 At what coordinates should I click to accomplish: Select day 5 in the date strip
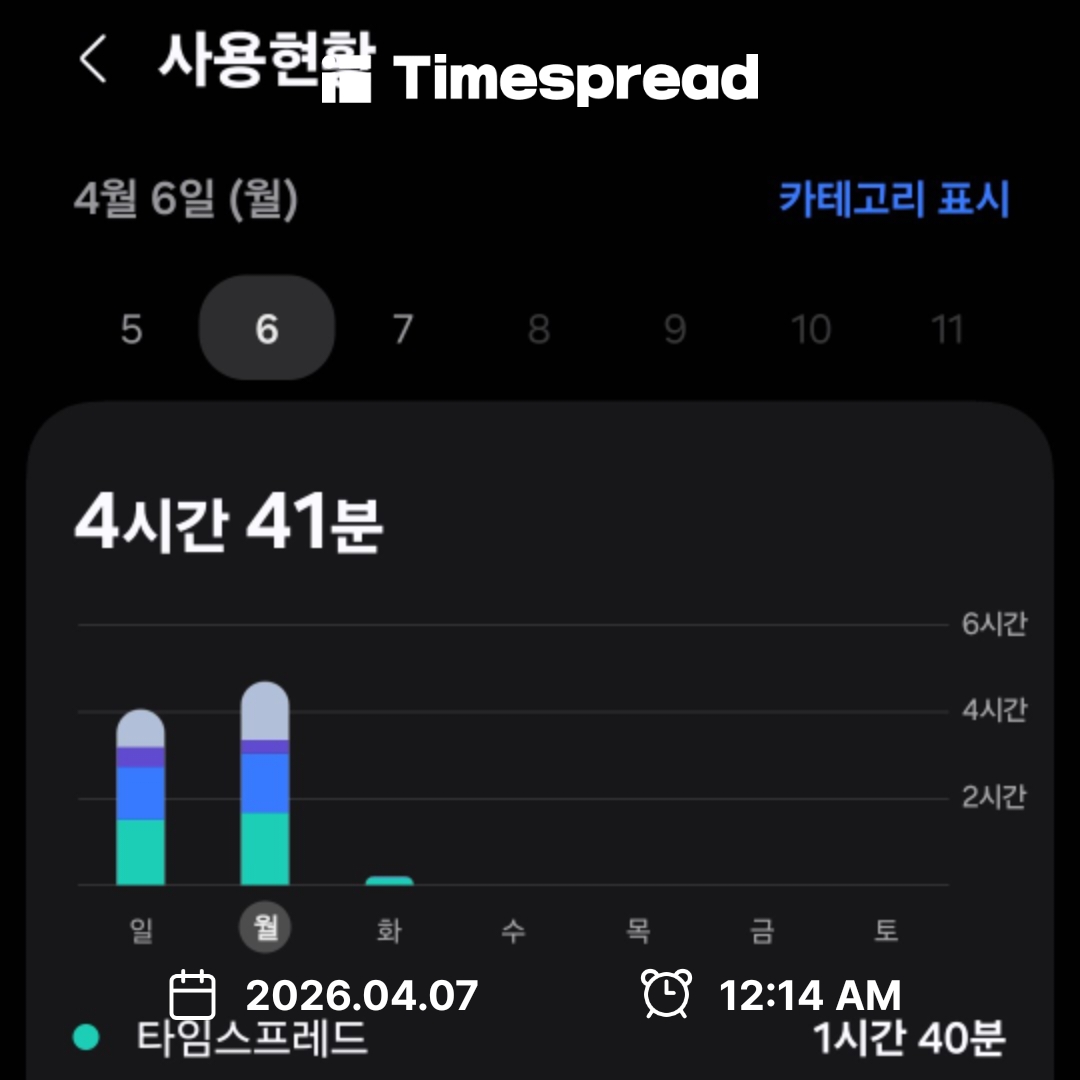131,329
